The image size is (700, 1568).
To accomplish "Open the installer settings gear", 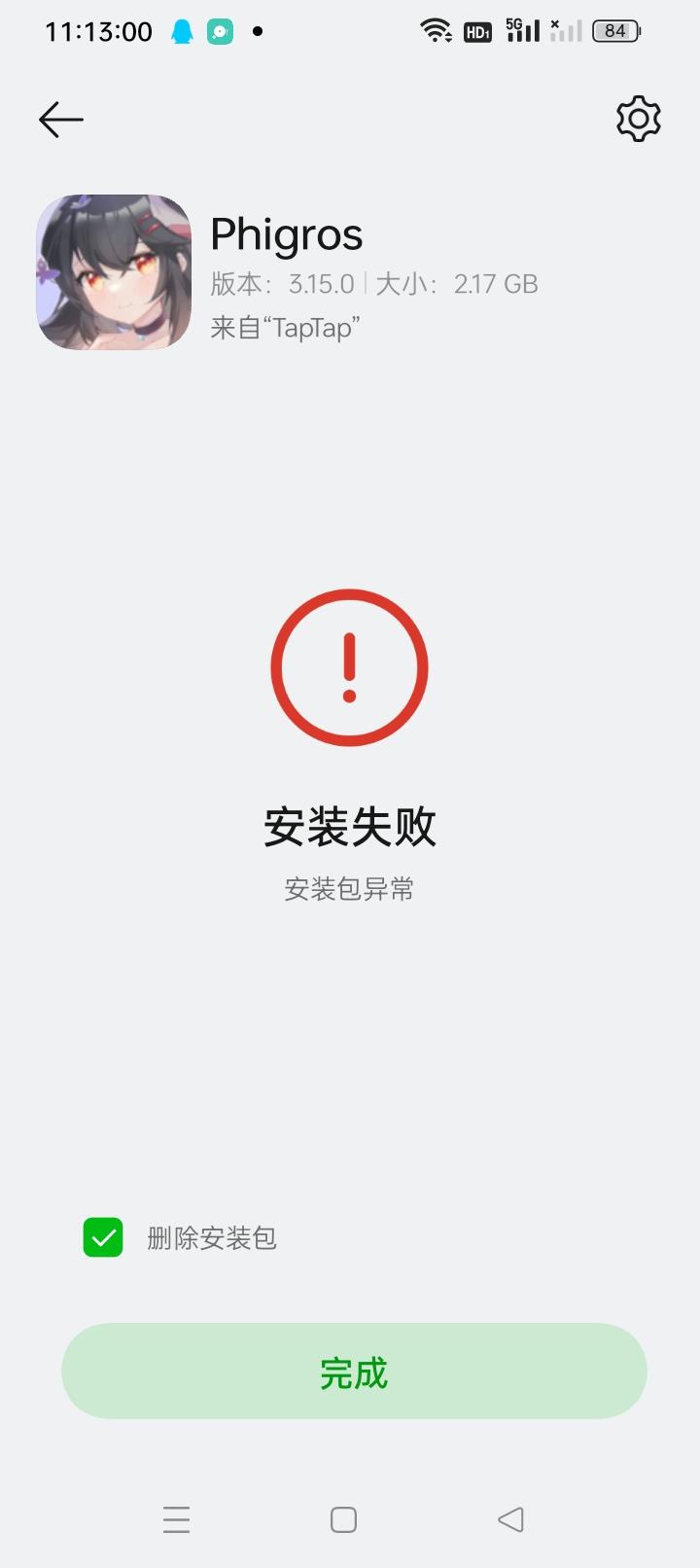I will [x=638, y=119].
